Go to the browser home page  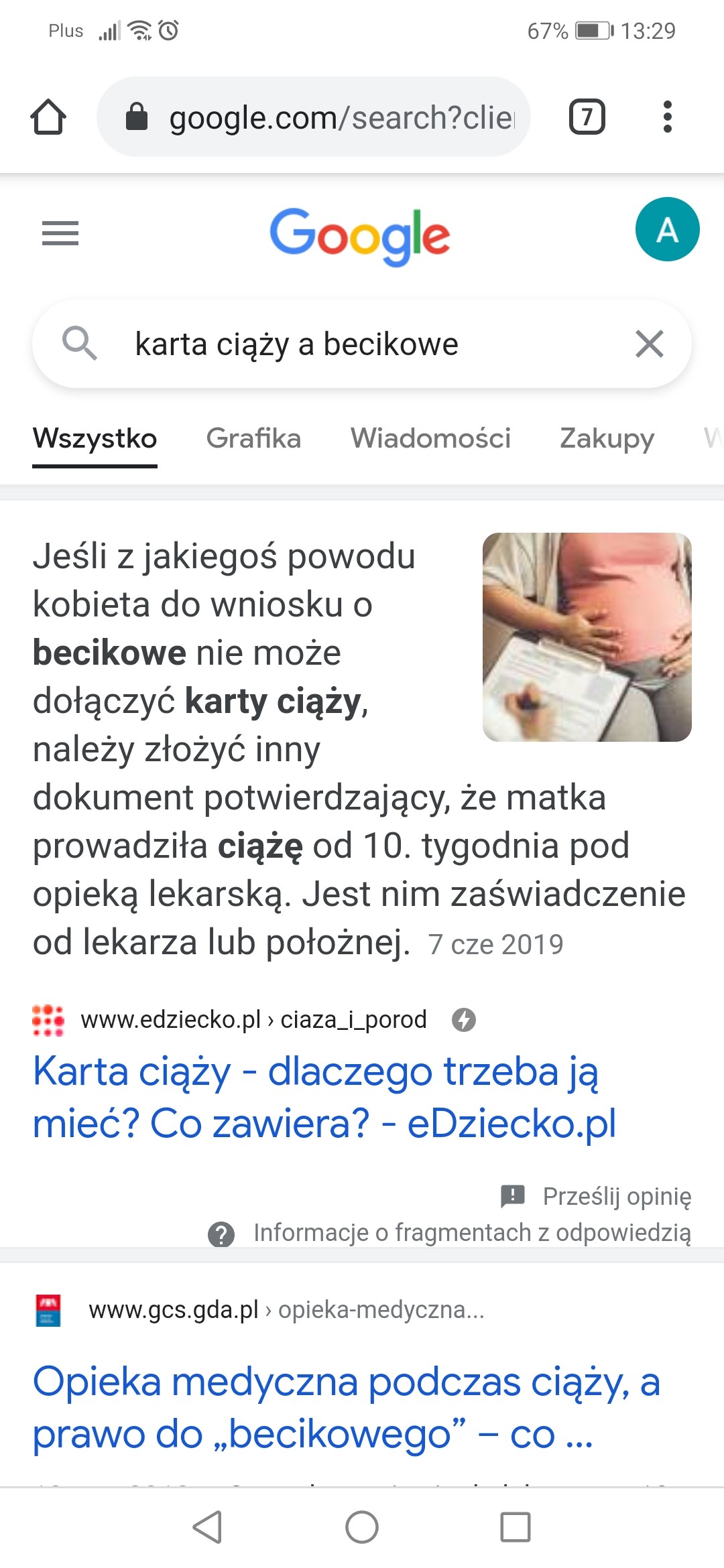(48, 117)
